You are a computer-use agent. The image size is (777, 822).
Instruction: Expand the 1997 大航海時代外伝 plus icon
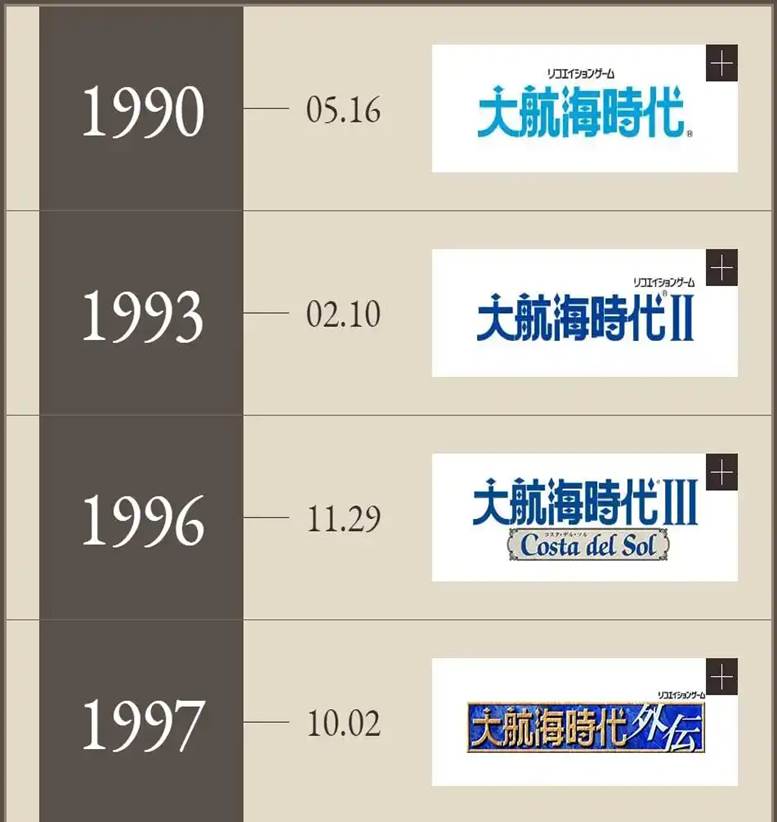pyautogui.click(x=721, y=677)
